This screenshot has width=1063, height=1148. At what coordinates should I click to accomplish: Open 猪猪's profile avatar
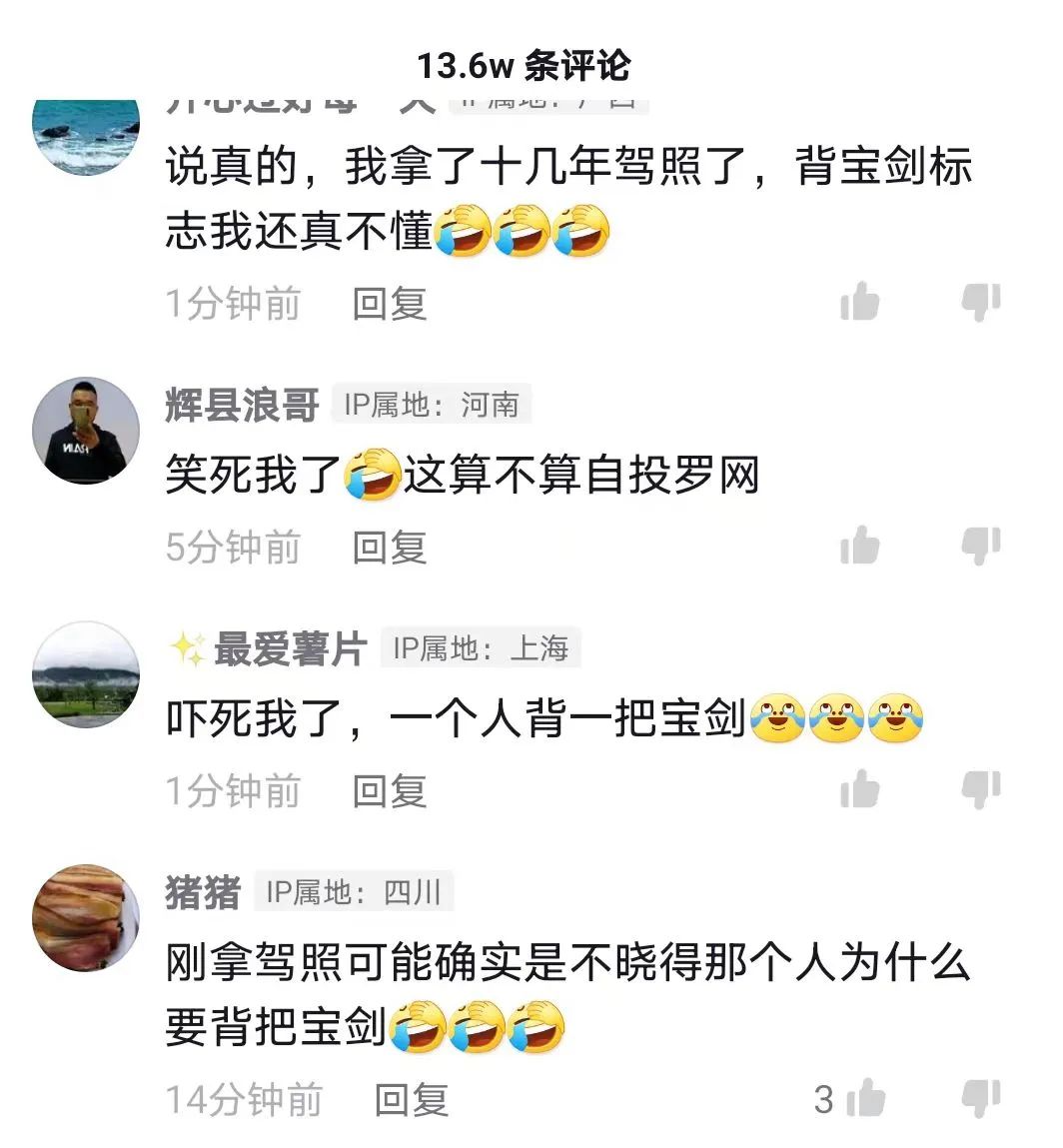click(86, 918)
